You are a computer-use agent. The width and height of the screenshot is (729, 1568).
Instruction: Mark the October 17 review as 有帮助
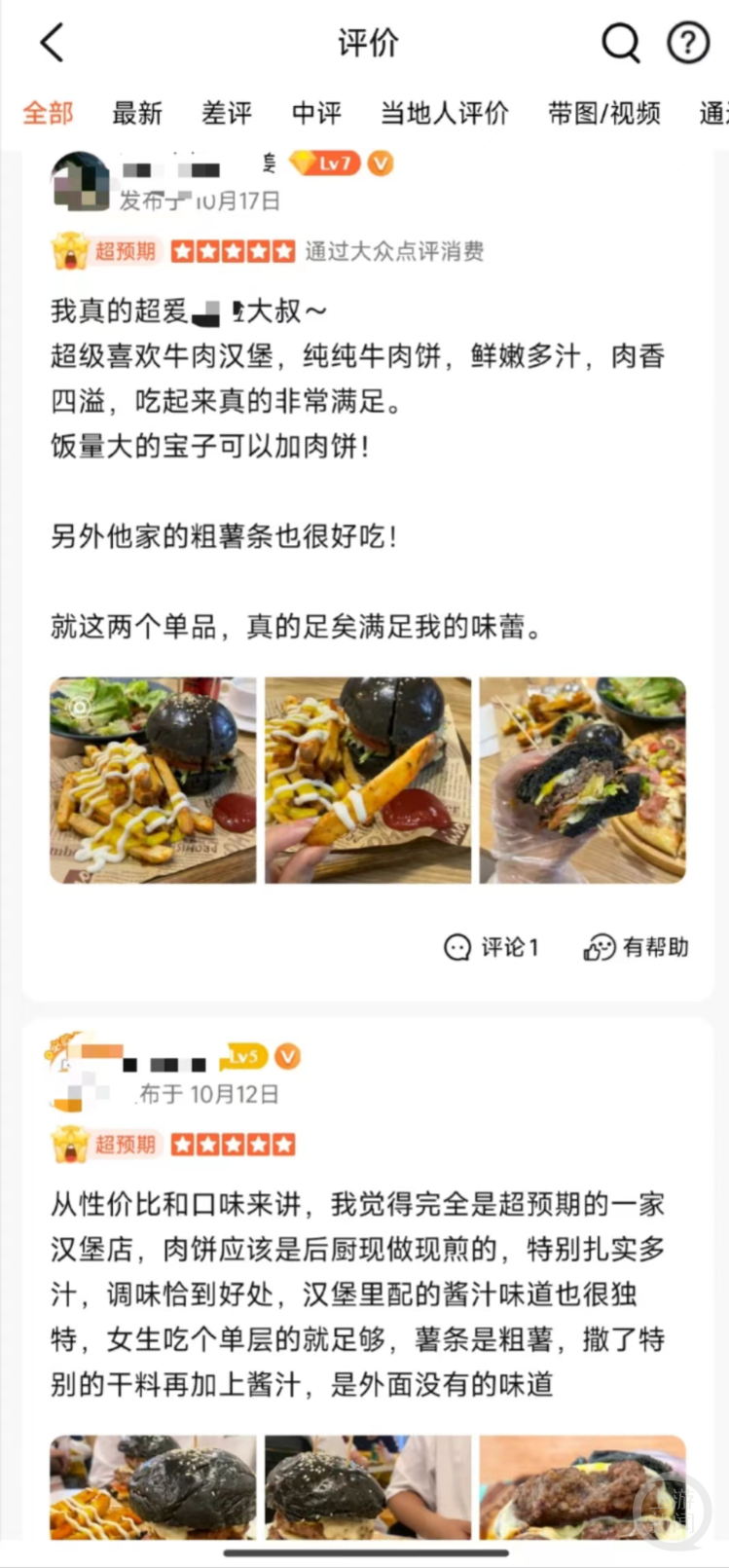pos(636,947)
